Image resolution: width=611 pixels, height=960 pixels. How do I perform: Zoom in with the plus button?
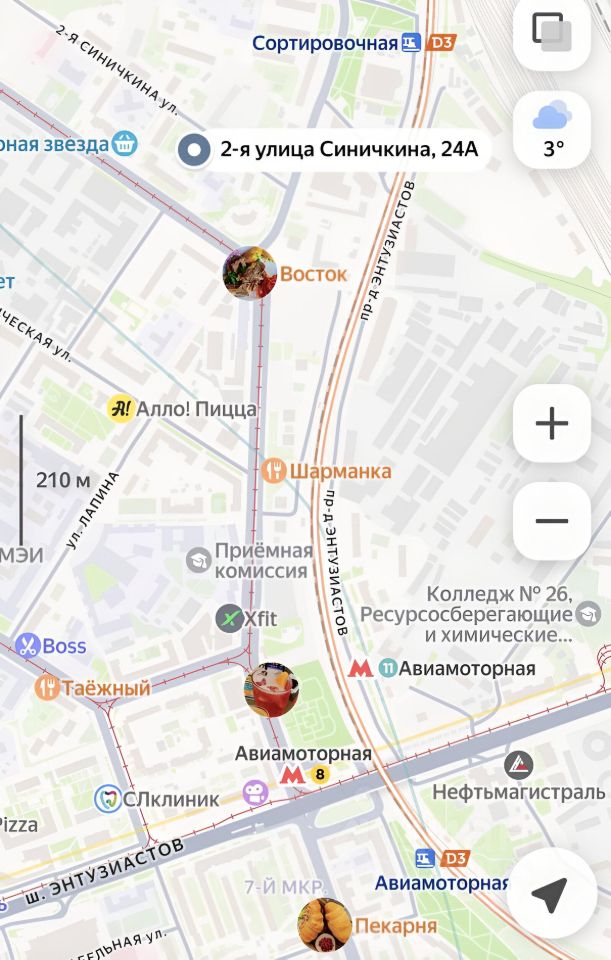pos(552,423)
